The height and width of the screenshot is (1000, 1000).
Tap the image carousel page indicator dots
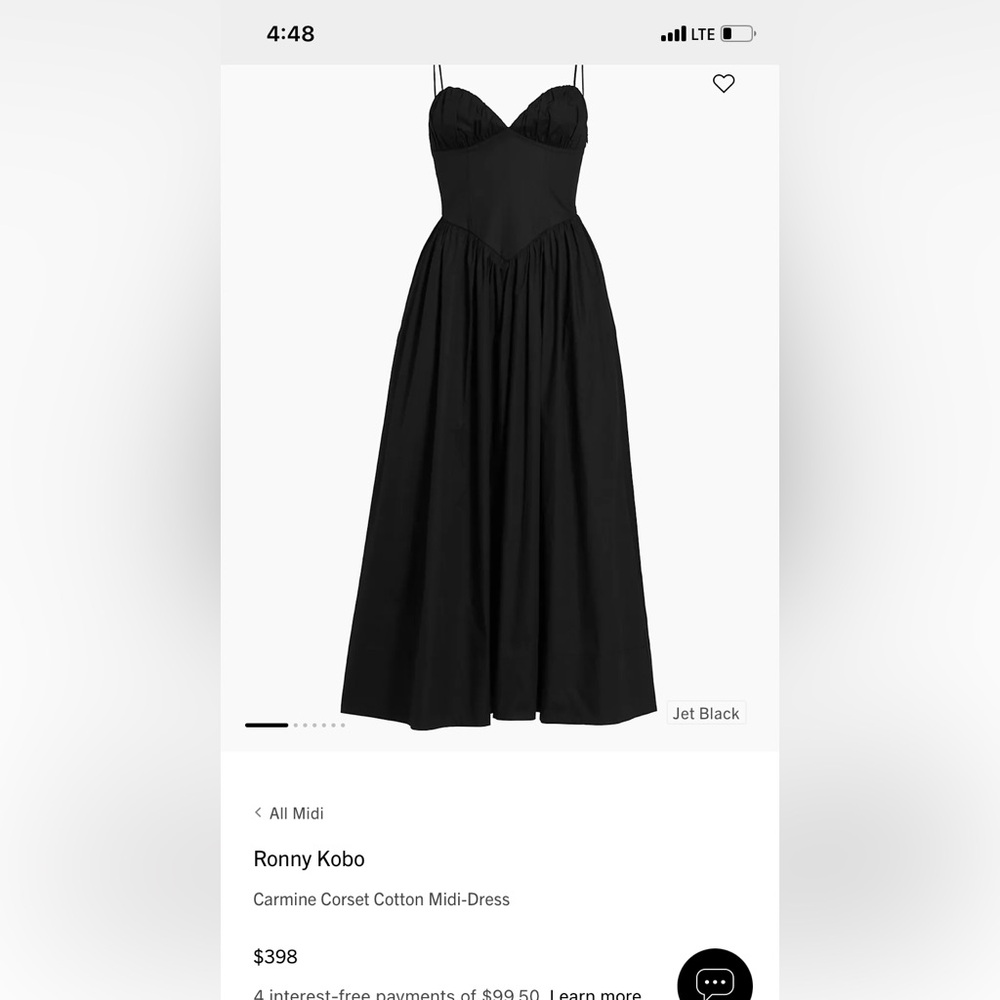[x=296, y=725]
